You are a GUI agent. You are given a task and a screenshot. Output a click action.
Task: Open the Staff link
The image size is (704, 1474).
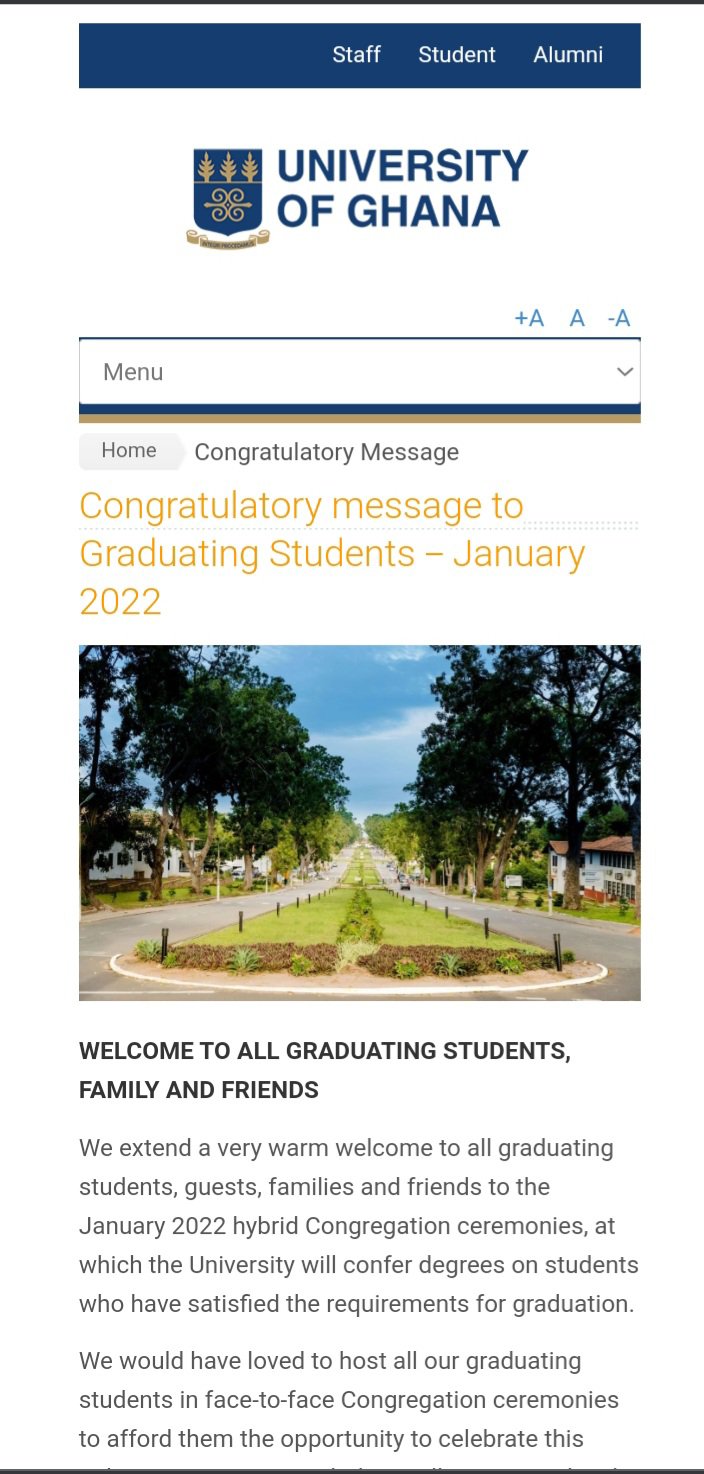pos(356,55)
